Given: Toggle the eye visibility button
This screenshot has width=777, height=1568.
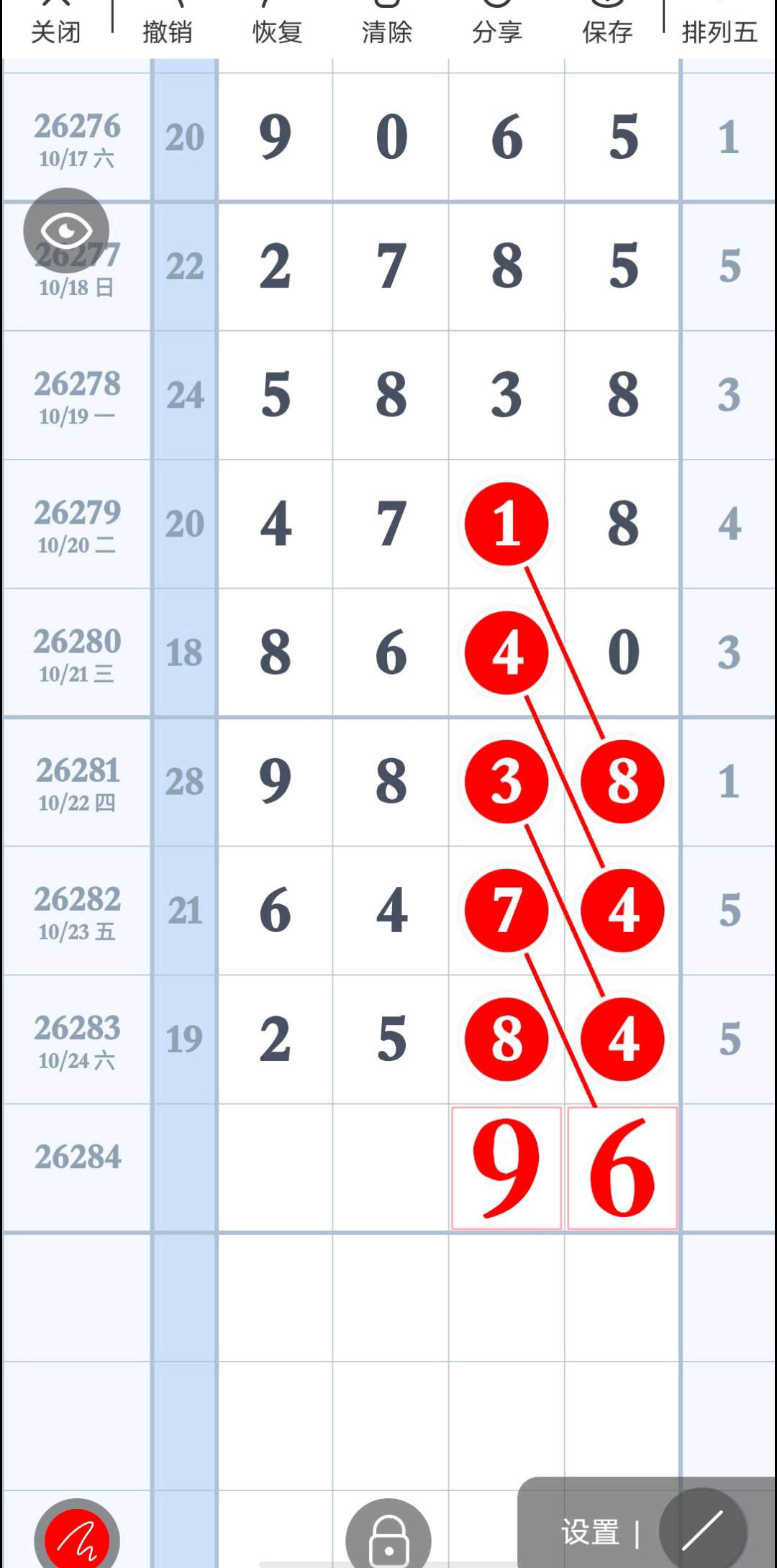Looking at the screenshot, I should (x=66, y=230).
